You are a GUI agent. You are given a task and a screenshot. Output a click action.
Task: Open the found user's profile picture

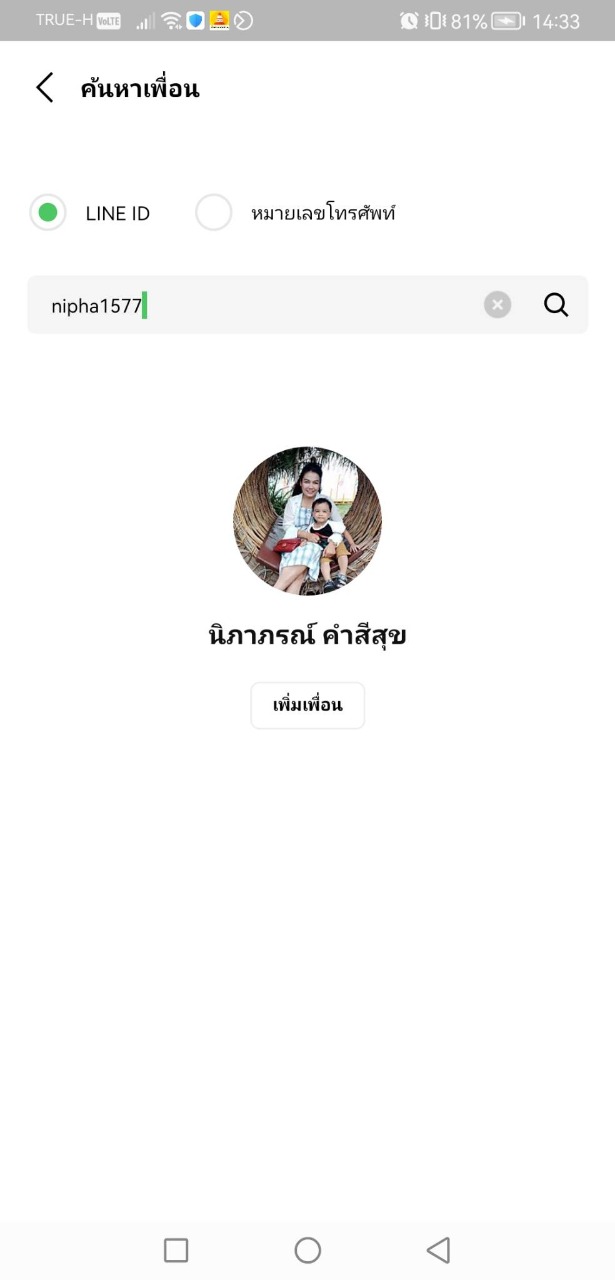coord(307,521)
